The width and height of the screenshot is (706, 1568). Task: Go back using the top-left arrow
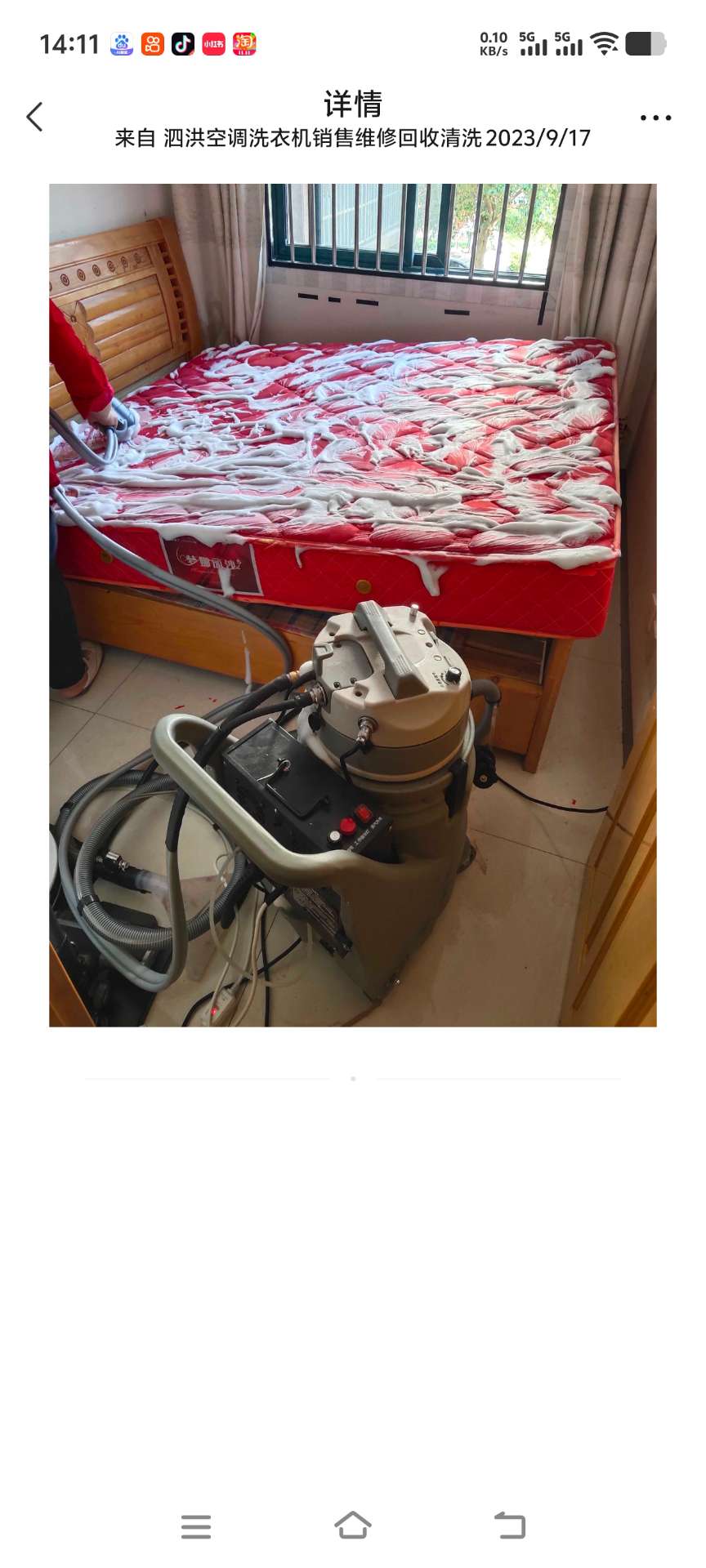pos(34,117)
